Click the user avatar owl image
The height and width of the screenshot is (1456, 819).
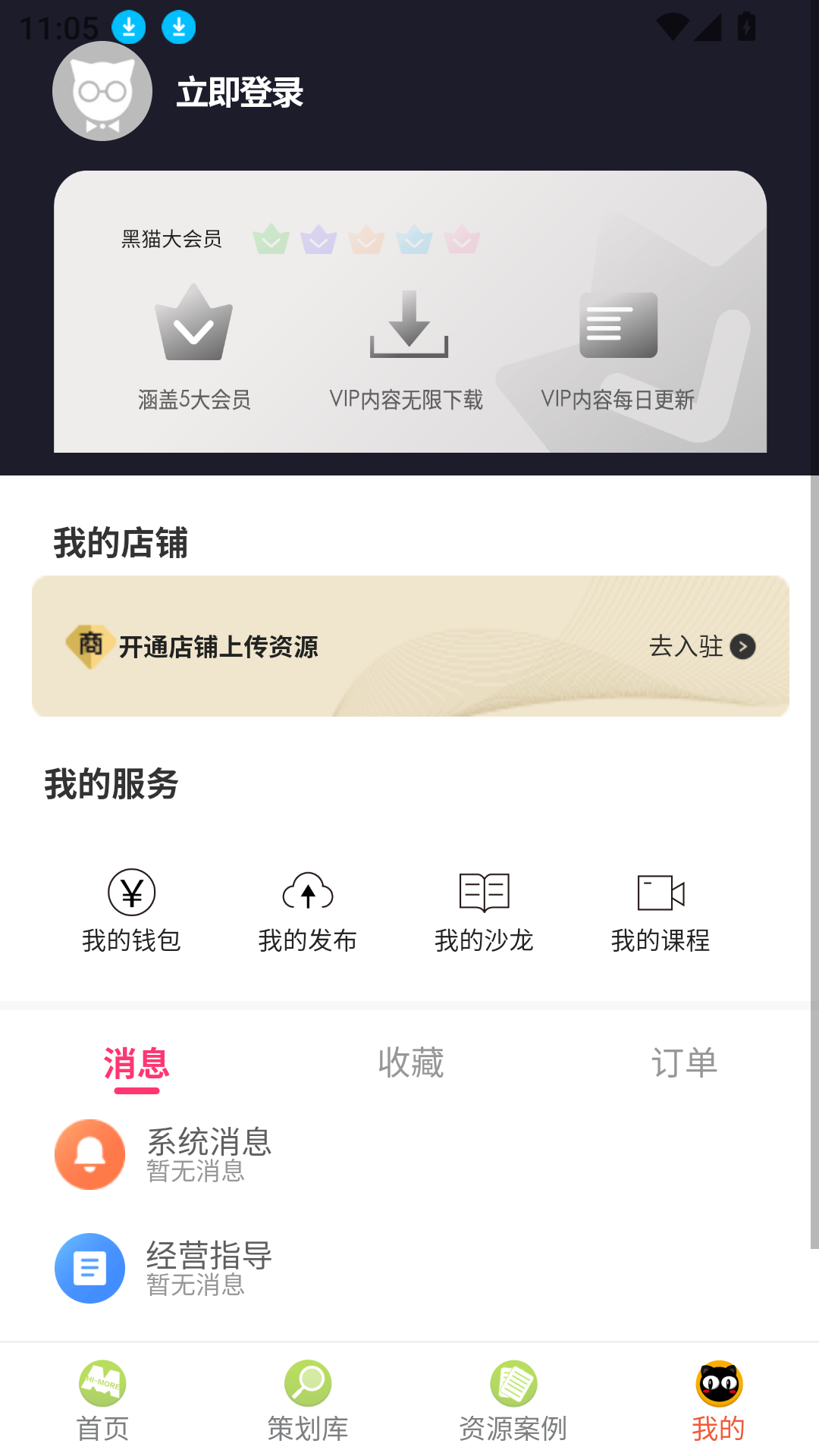pos(102,91)
